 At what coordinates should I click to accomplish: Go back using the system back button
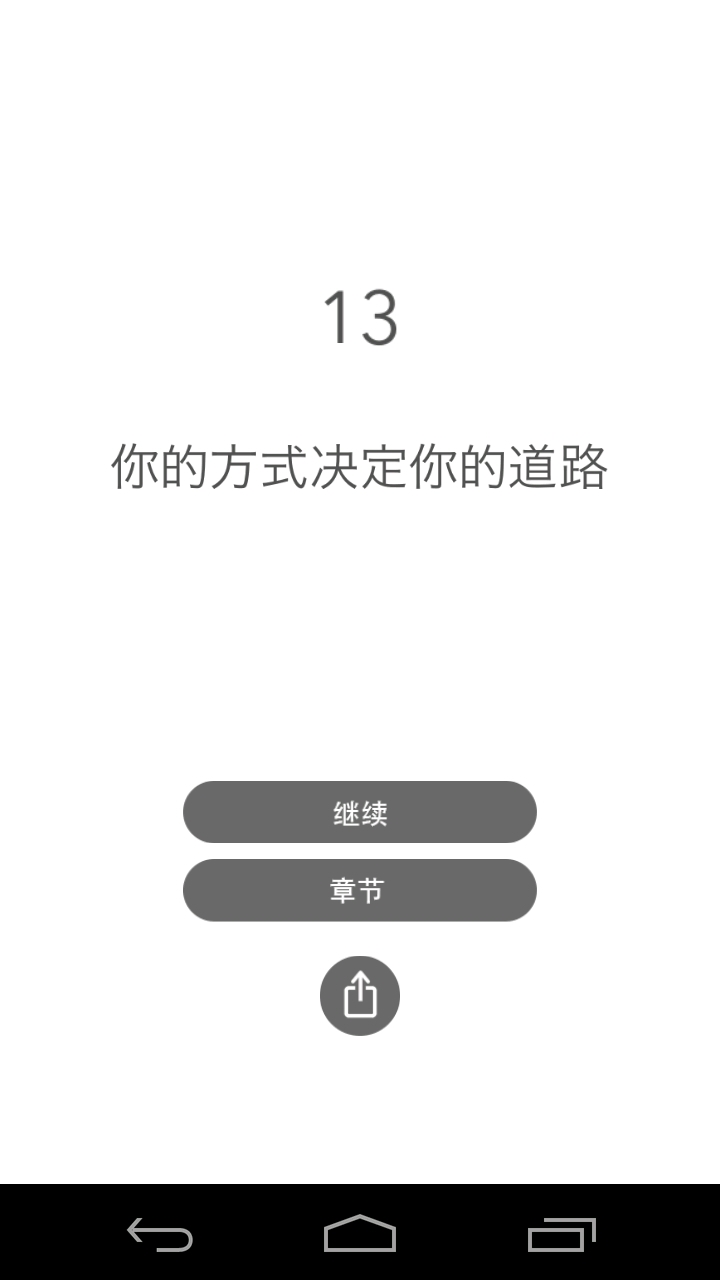click(x=160, y=1234)
